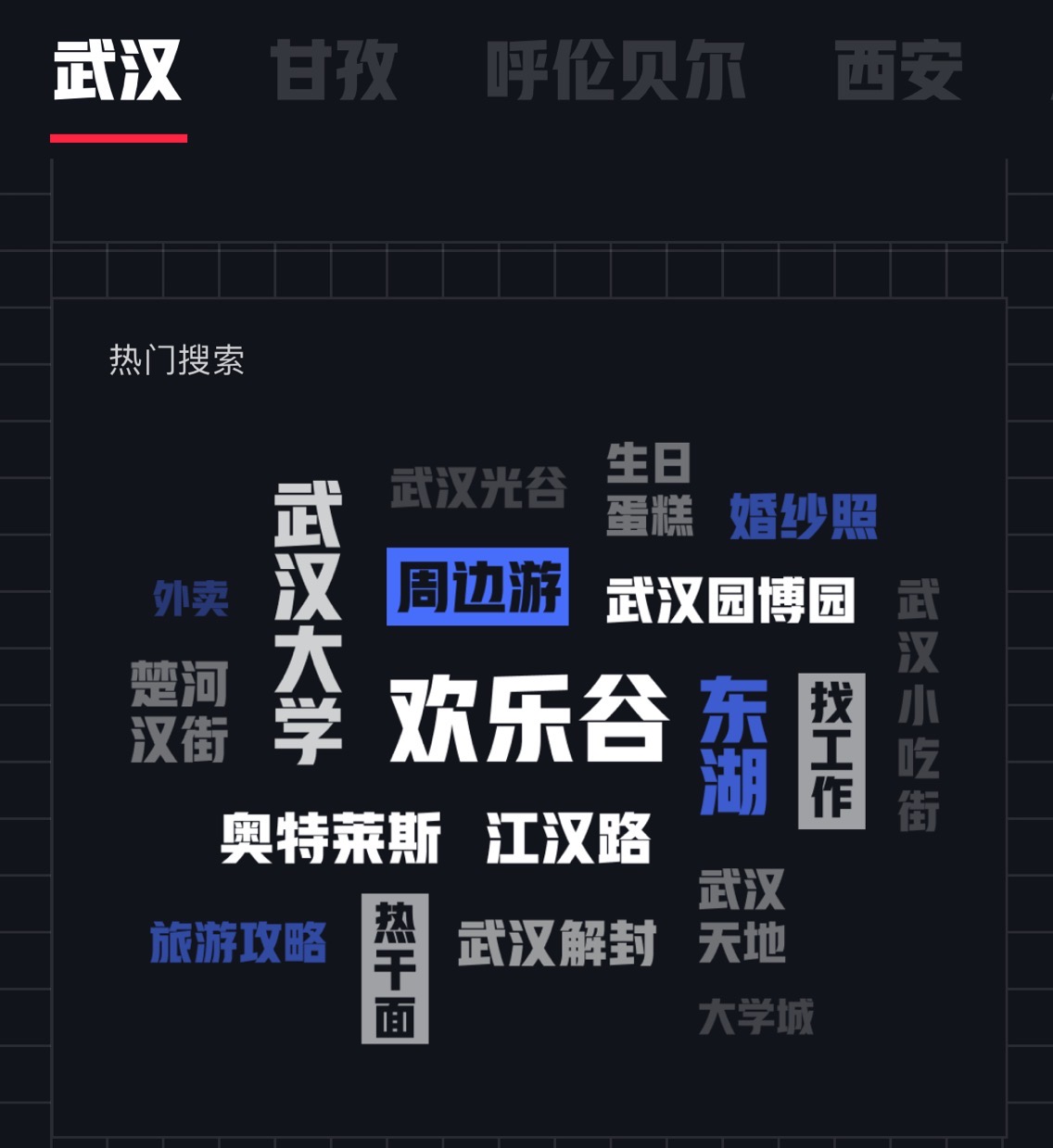Select the 武汉 city tab
Screen dimensions: 1053x1148
point(118,71)
